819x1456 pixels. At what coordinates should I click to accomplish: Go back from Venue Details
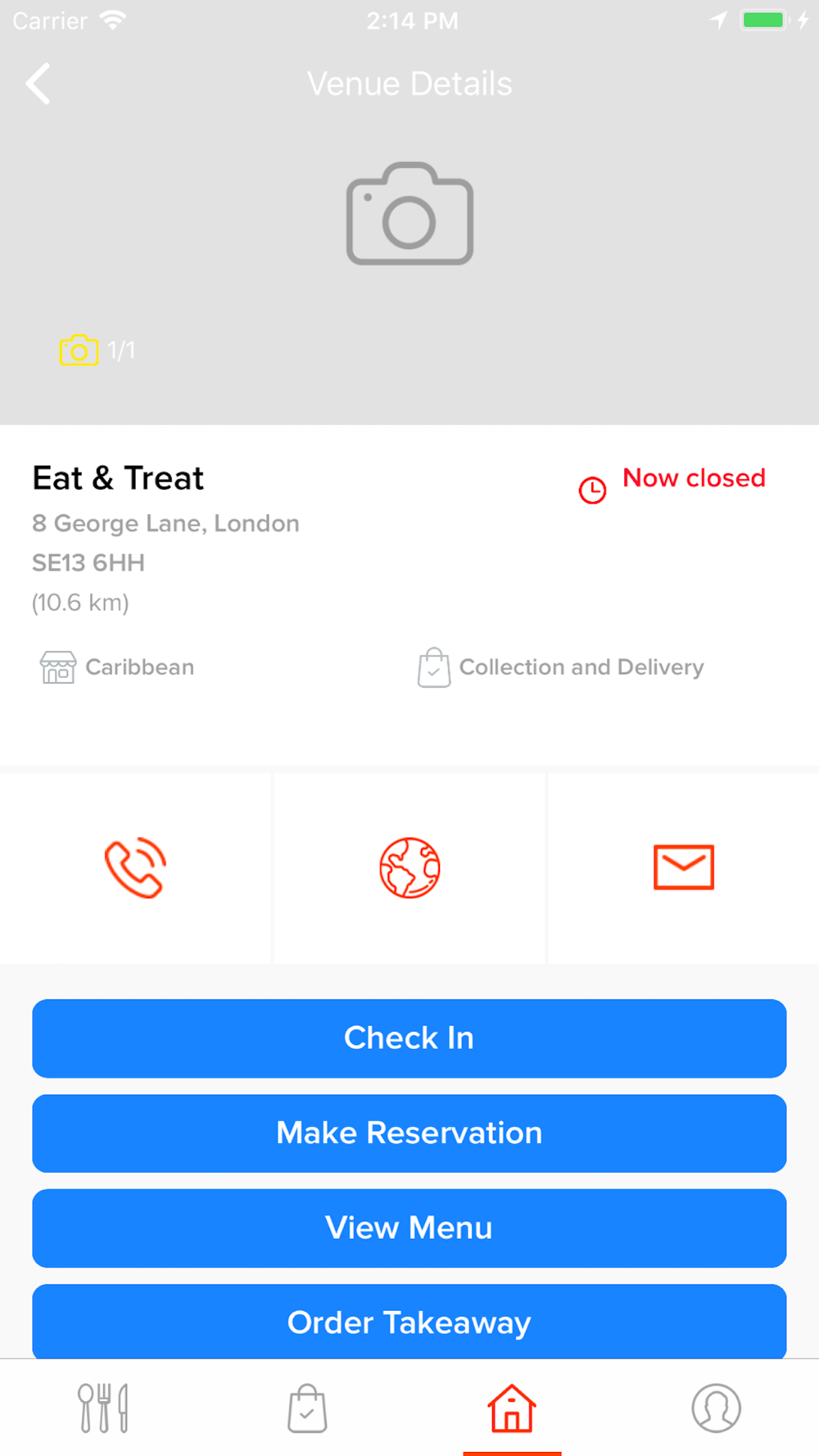coord(38,84)
